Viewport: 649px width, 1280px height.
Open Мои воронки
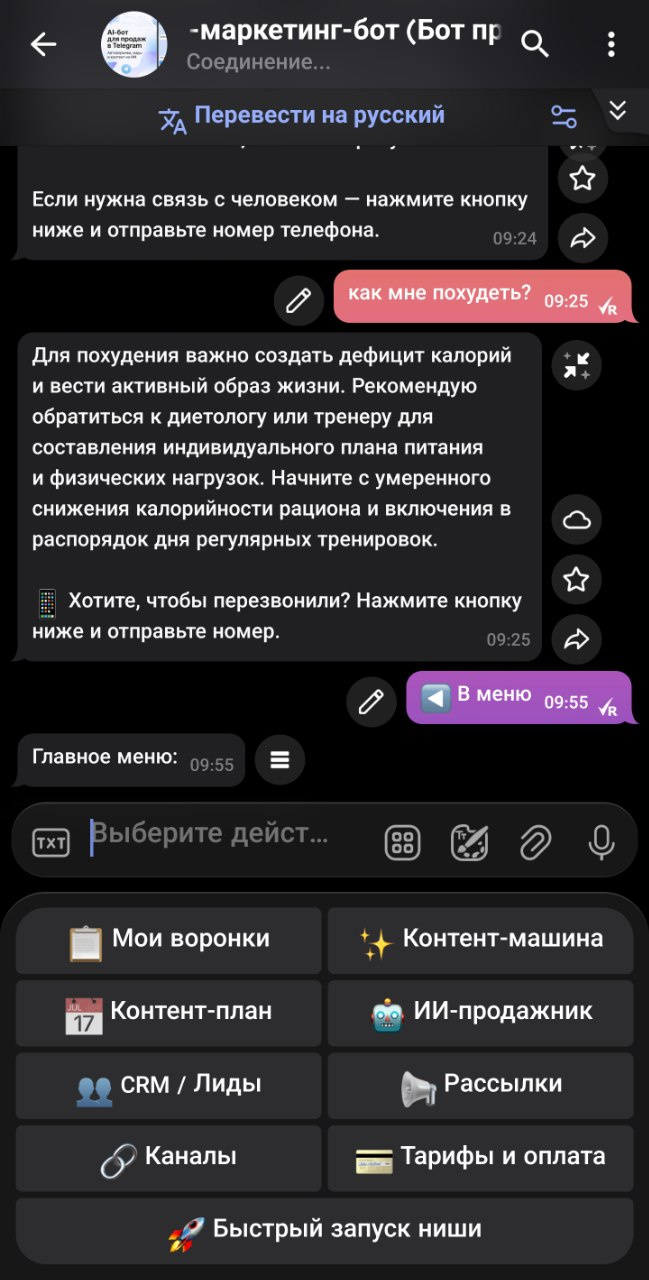(168, 940)
